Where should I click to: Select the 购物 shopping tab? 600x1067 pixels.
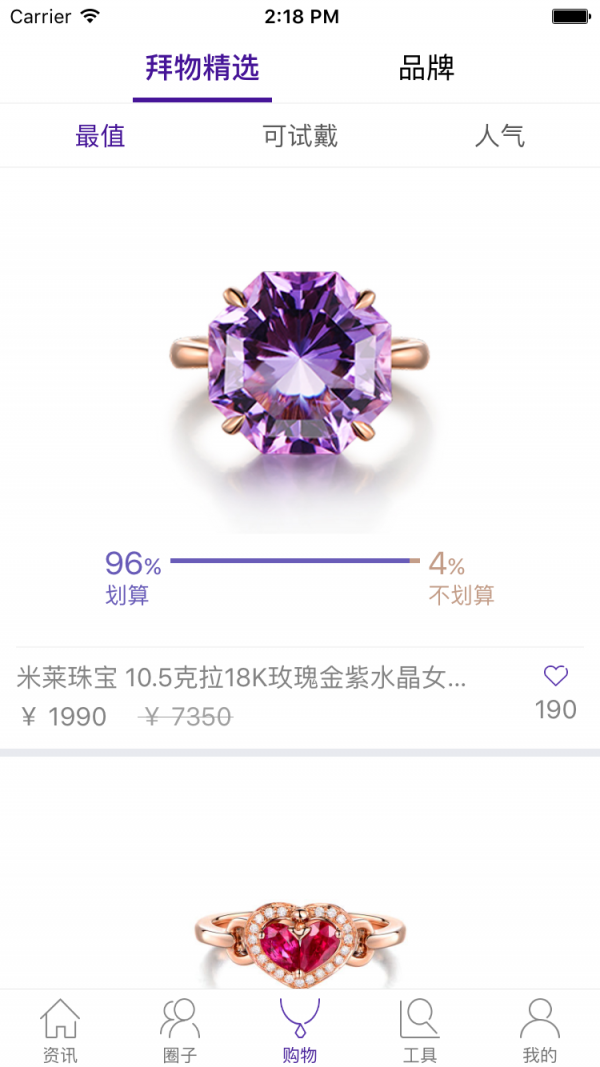[300, 1030]
